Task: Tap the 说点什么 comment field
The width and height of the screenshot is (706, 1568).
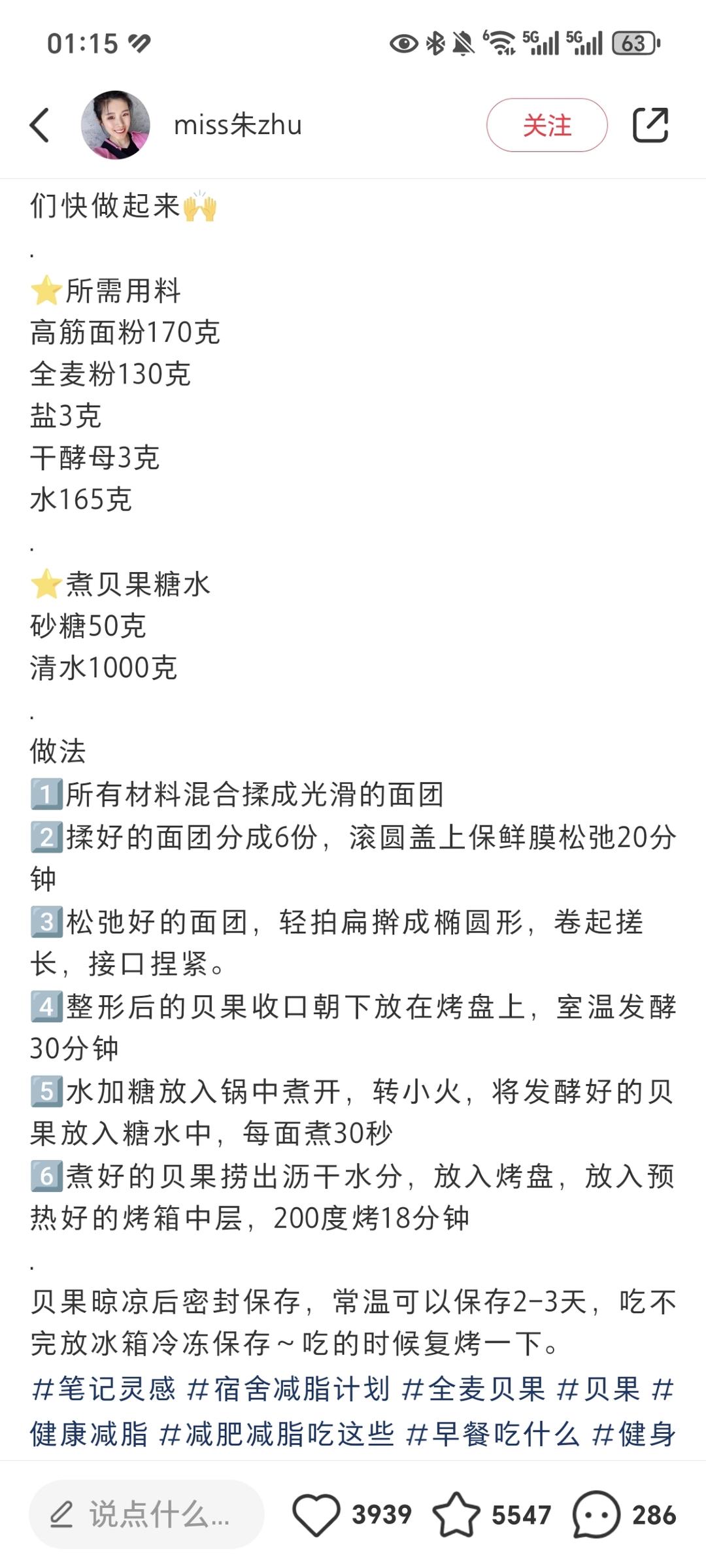Action: pyautogui.click(x=146, y=1514)
